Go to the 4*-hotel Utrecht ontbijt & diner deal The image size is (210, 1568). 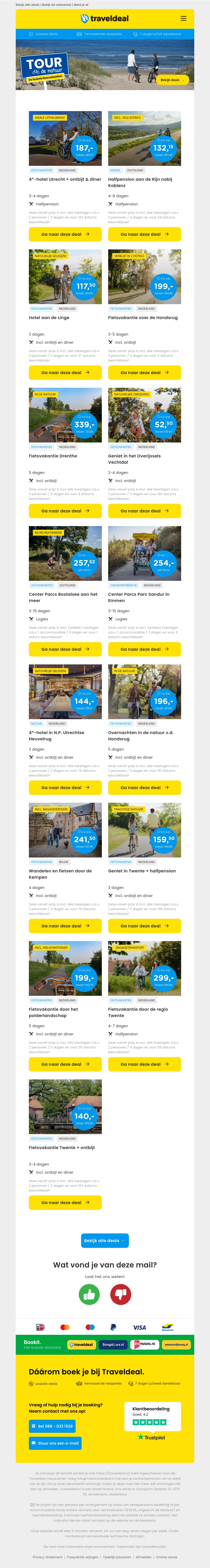[65, 234]
